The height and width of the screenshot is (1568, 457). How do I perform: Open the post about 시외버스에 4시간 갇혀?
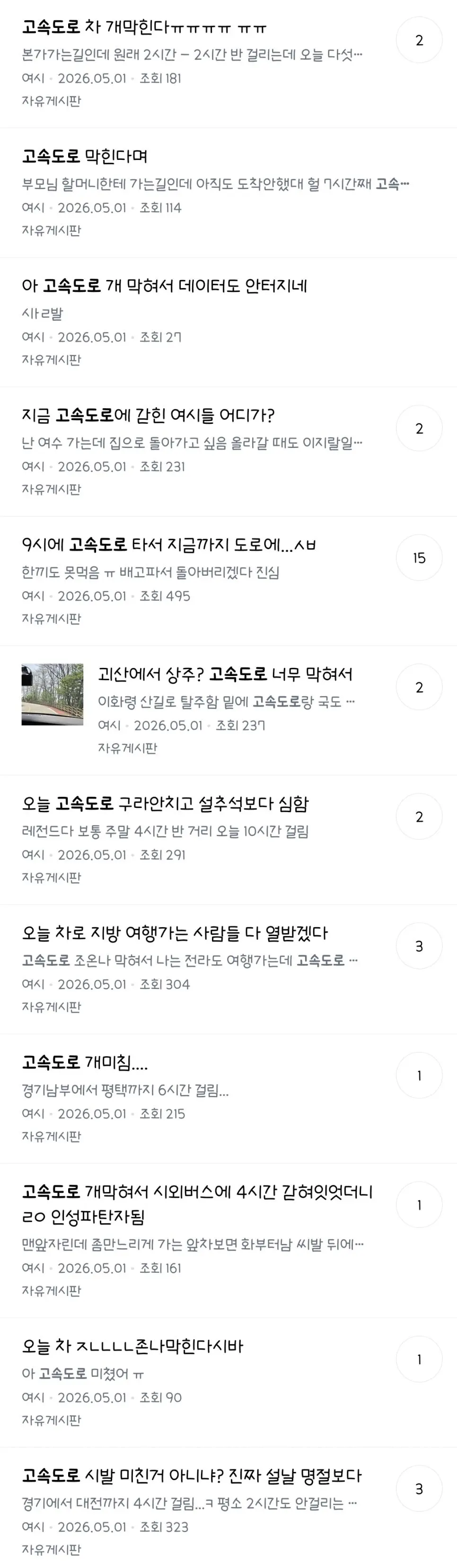[x=197, y=1205]
